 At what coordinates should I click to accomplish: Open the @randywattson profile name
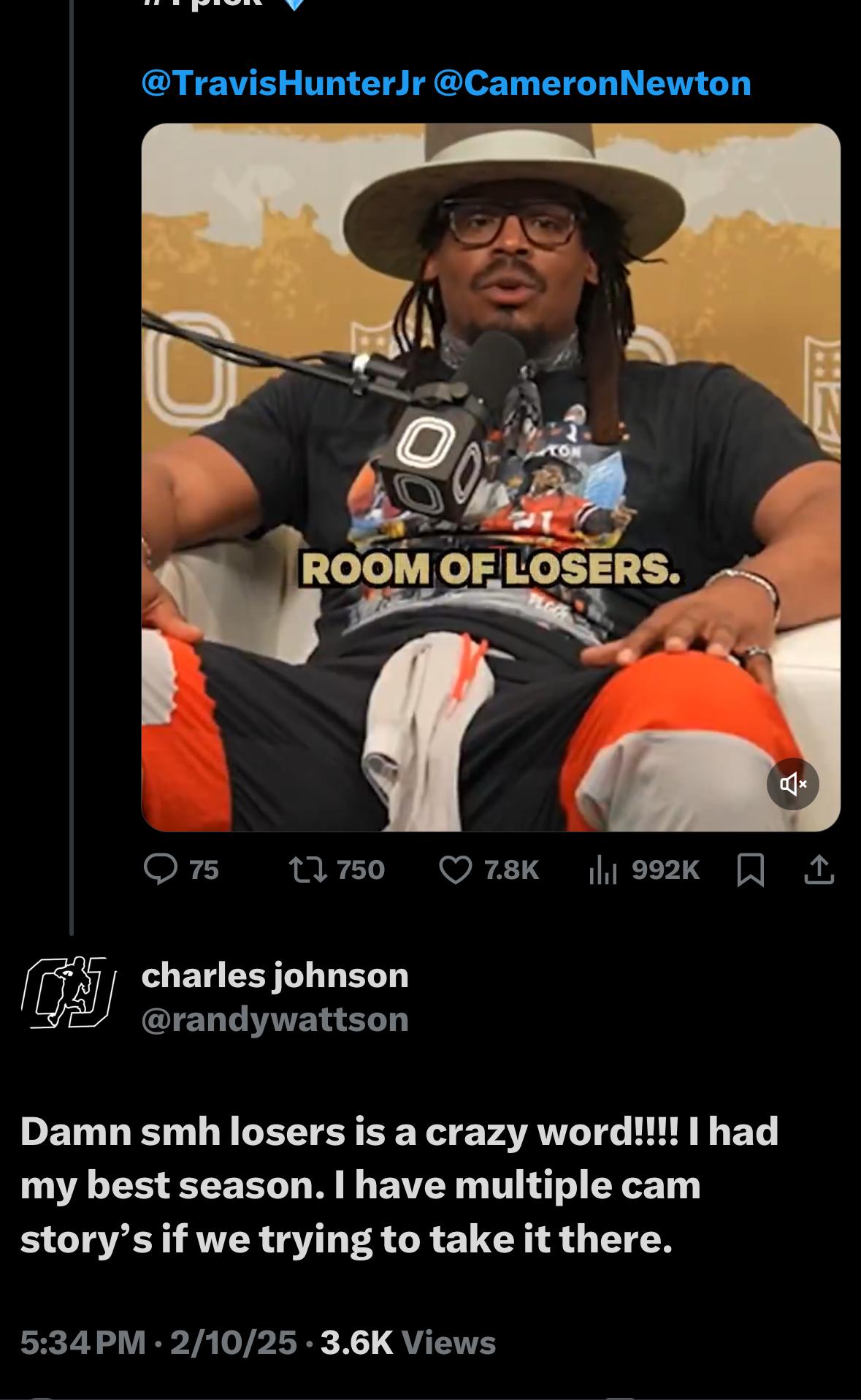point(275,1019)
